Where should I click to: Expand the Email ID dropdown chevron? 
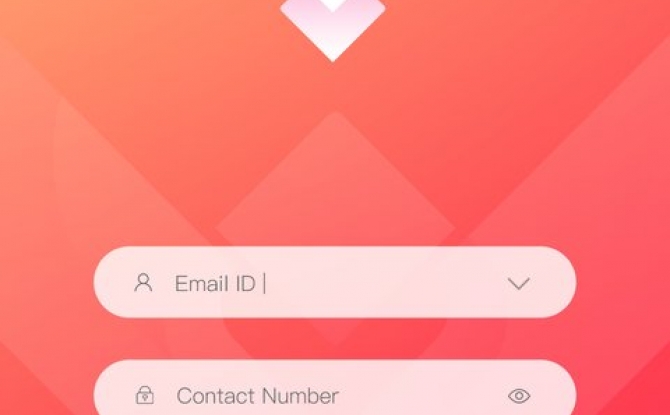coord(518,284)
